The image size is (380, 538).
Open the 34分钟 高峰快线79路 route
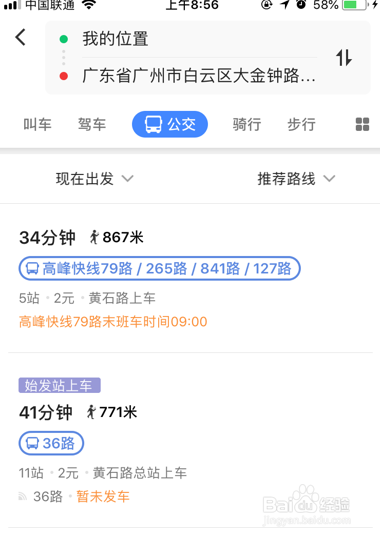tap(190, 279)
